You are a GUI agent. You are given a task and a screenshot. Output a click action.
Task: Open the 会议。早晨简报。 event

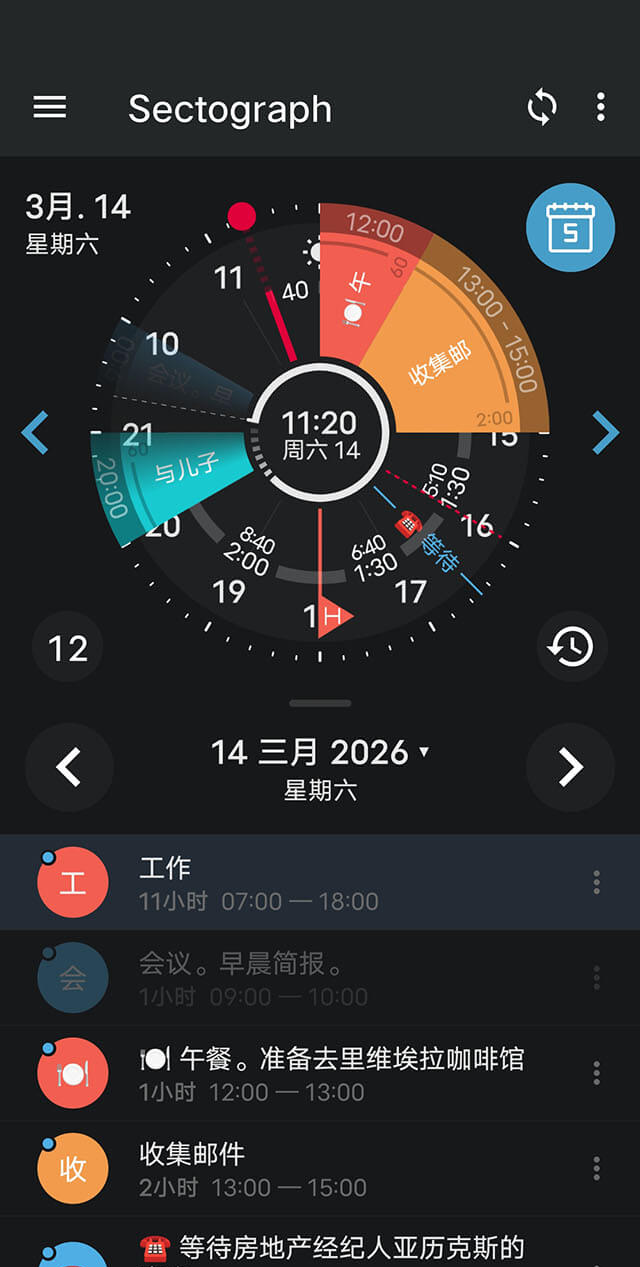(x=320, y=978)
